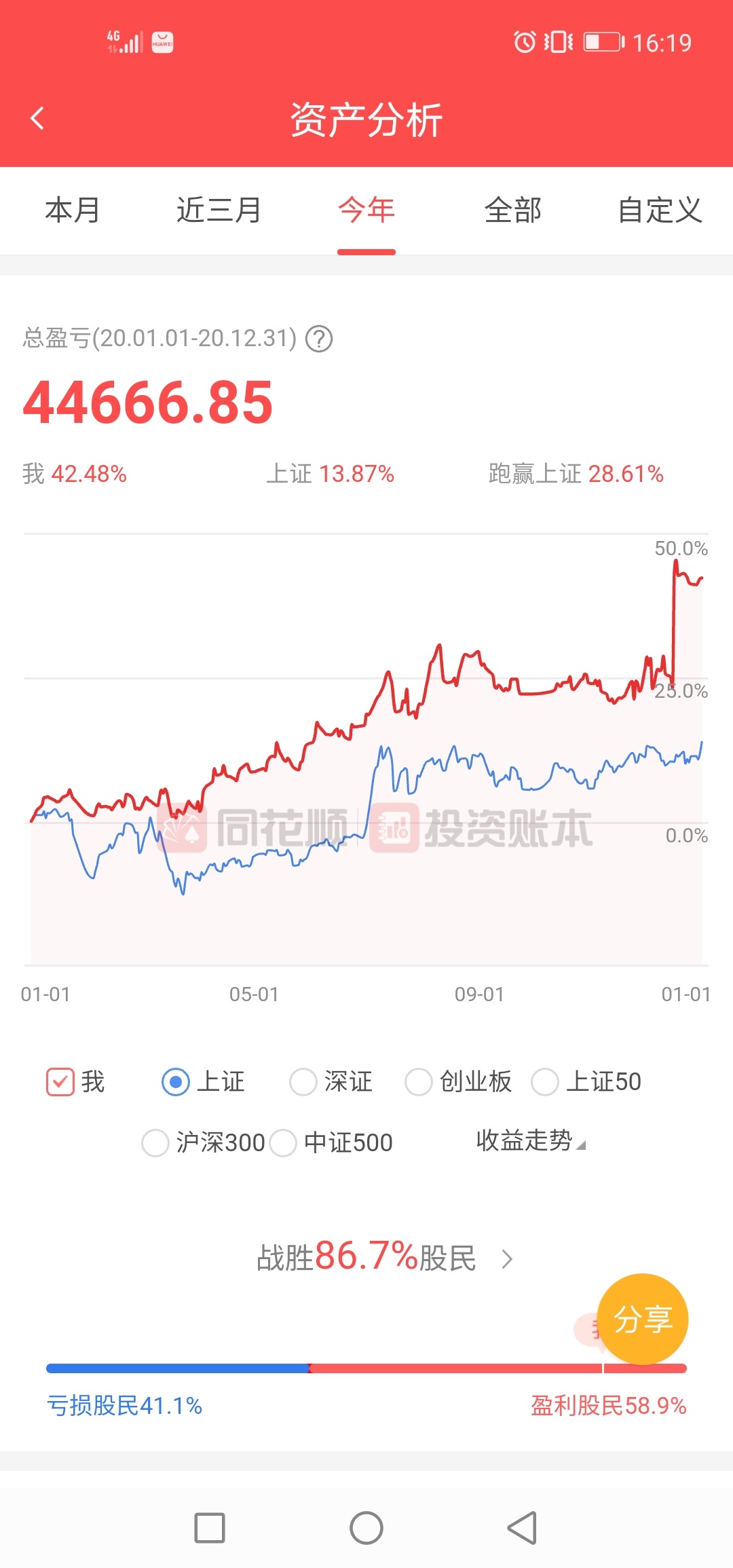
Task: Go to home screen via system button
Action: [366, 1528]
